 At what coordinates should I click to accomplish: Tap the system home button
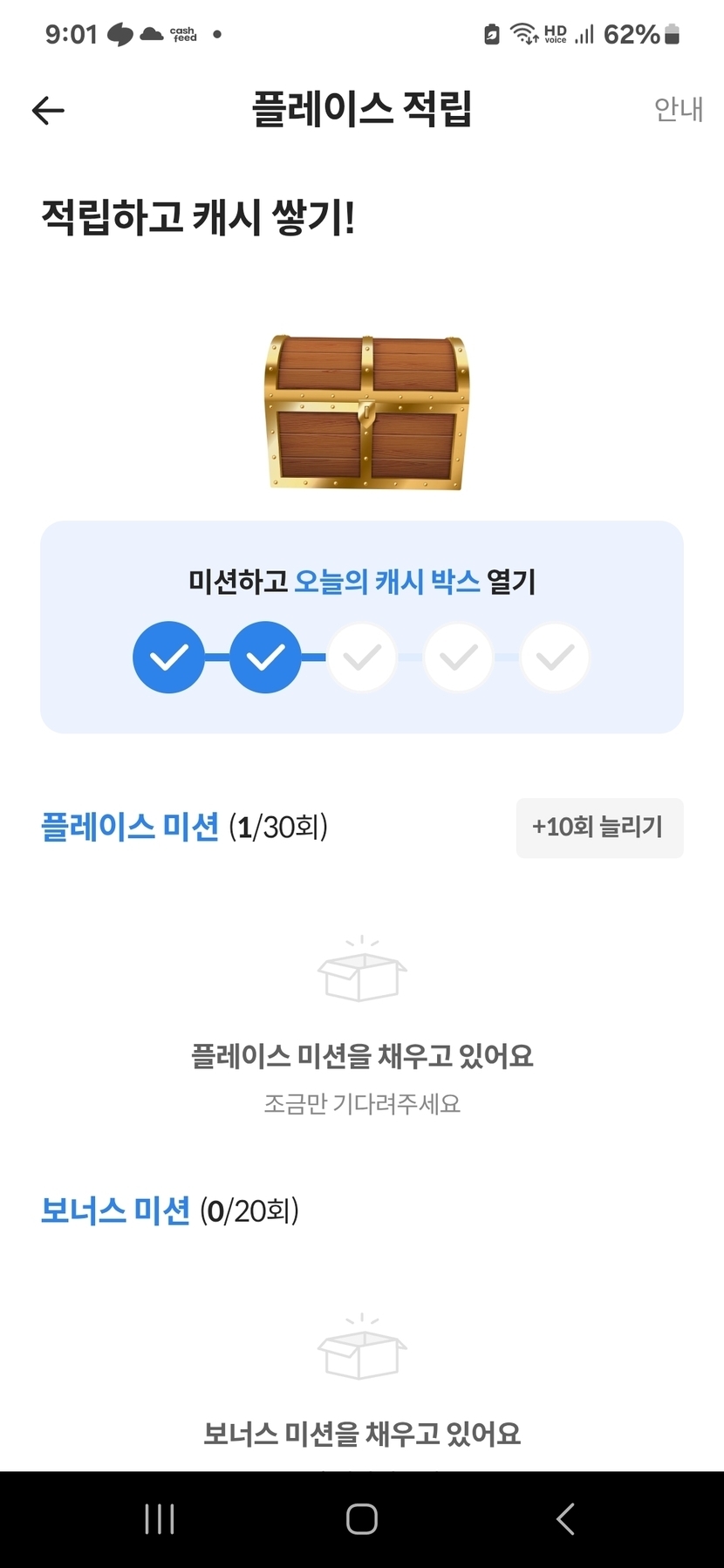point(361,1518)
